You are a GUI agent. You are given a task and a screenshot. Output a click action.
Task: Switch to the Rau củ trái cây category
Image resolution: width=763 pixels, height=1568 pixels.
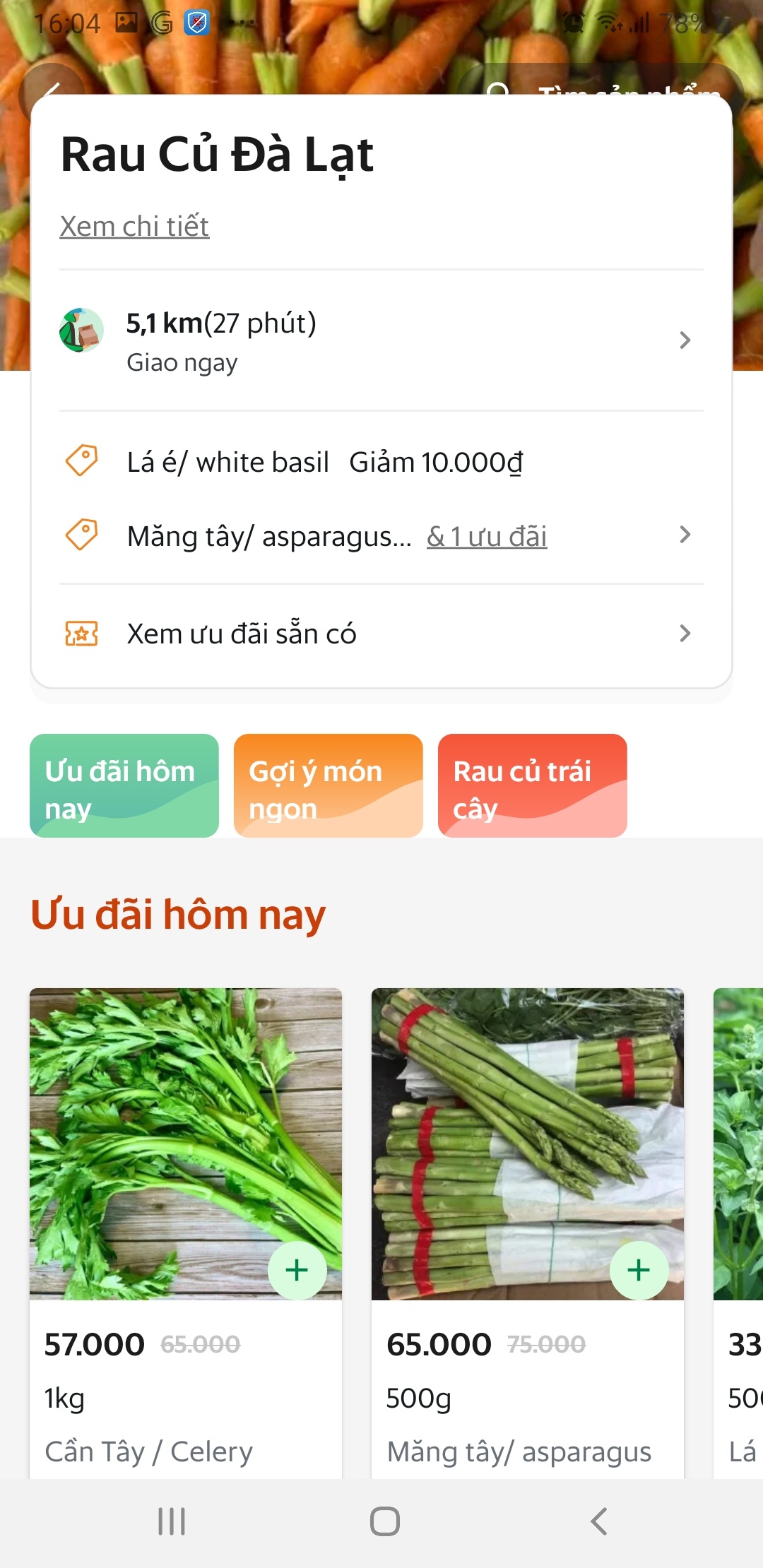coord(532,785)
